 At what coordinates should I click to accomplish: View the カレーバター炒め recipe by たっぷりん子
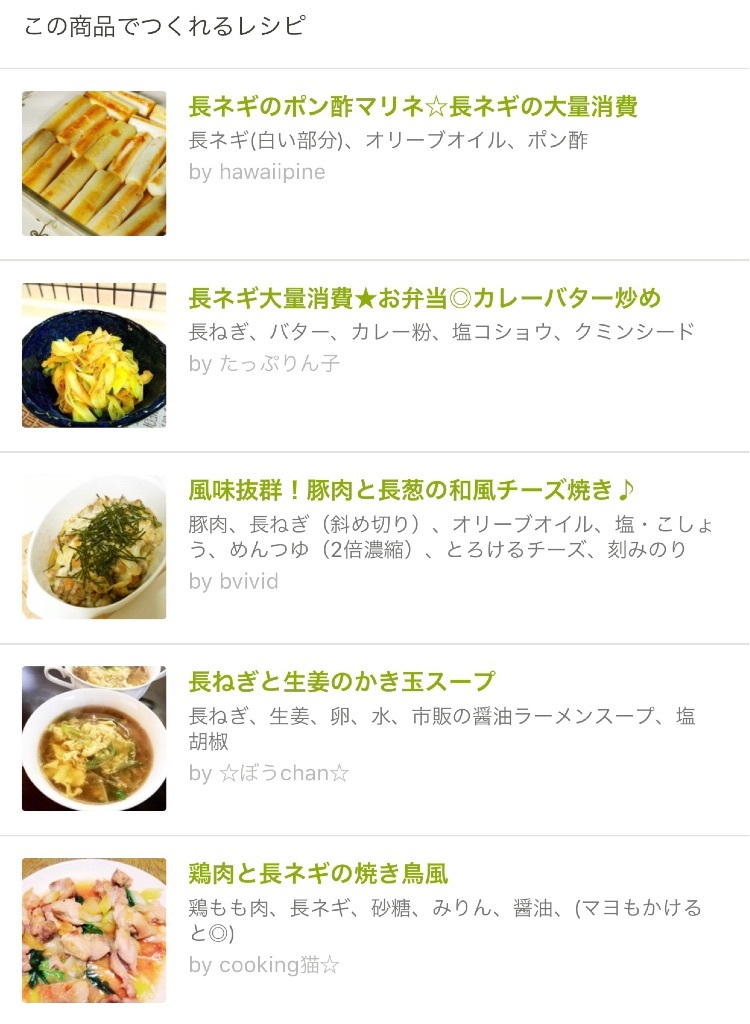[424, 299]
